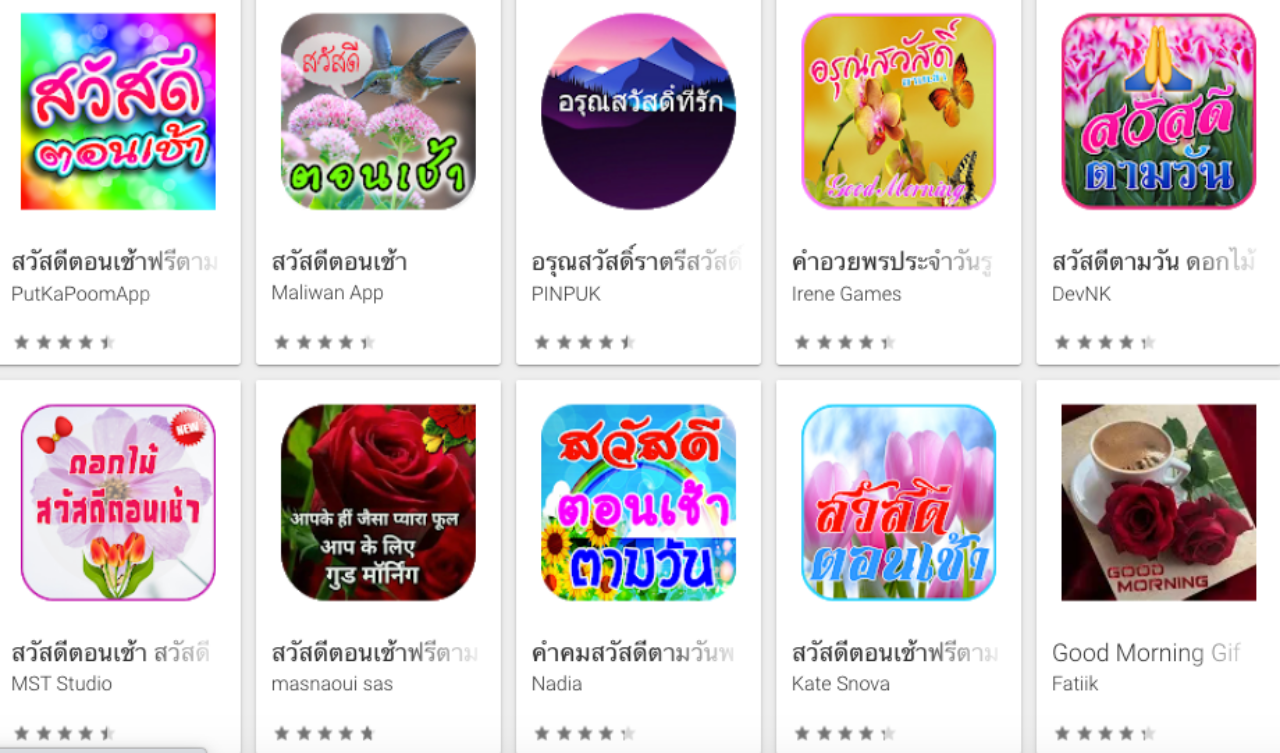Open the Maliwan App card
Image resolution: width=1280 pixels, height=753 pixels.
click(378, 112)
